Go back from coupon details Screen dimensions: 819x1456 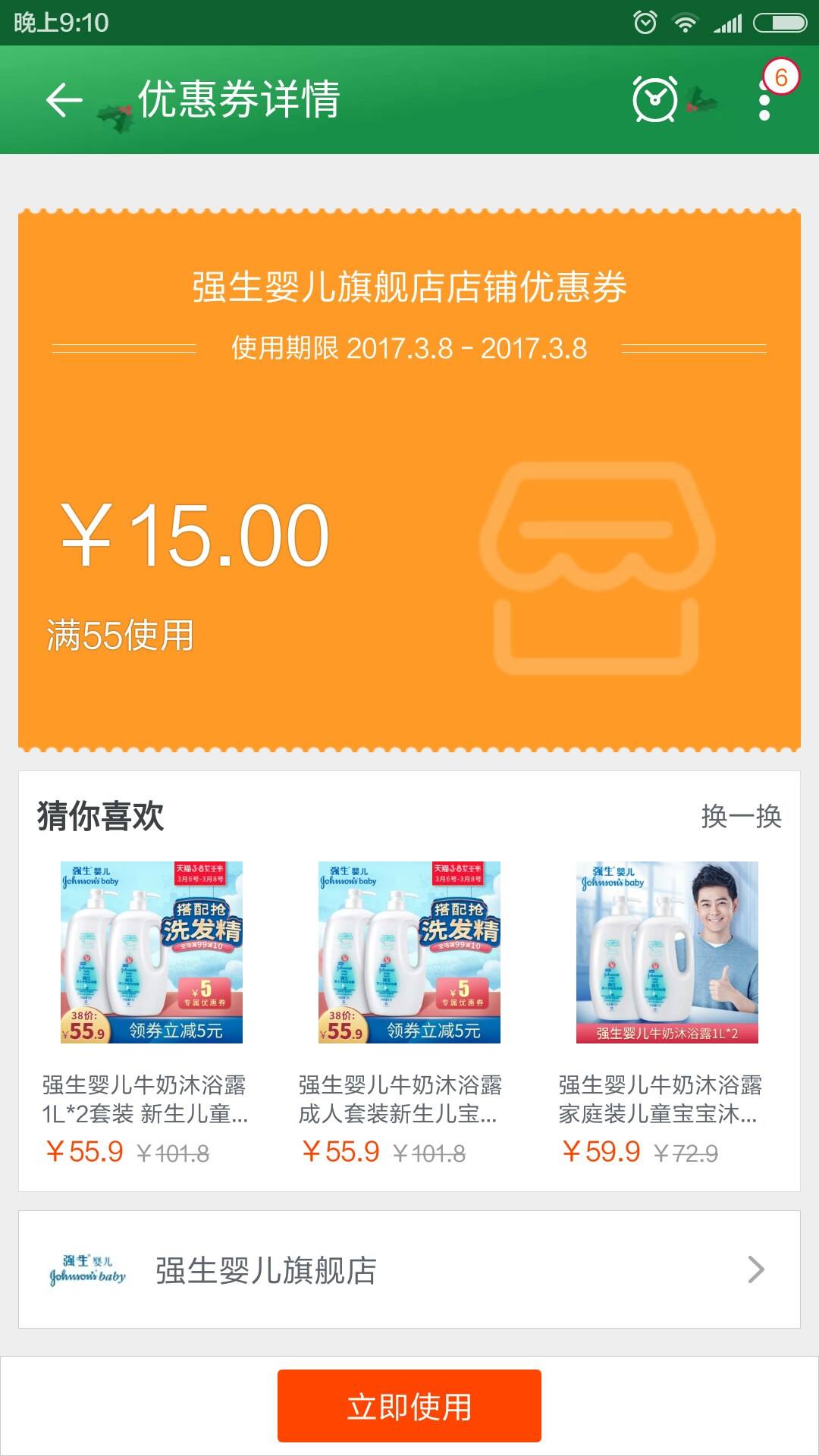pyautogui.click(x=64, y=100)
